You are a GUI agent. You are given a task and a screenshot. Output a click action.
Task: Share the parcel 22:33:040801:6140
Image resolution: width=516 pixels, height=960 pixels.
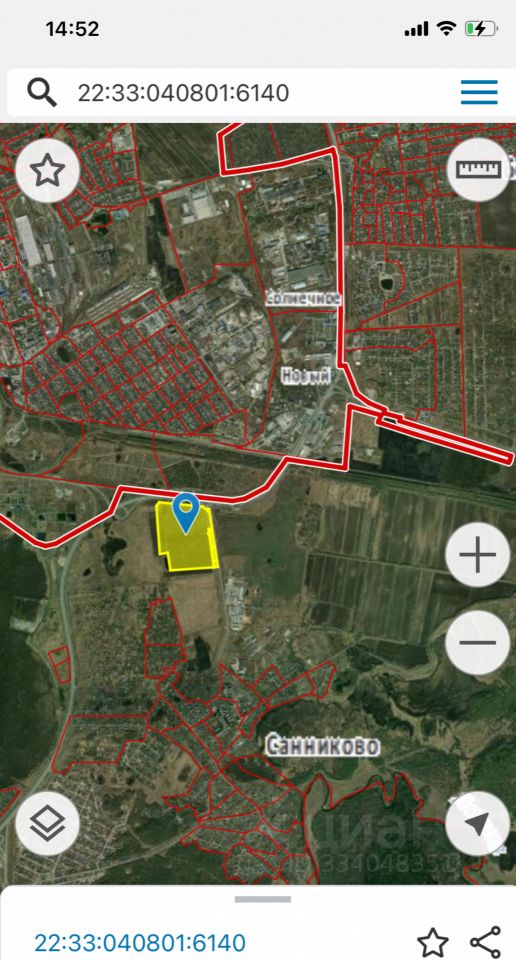coord(485,942)
